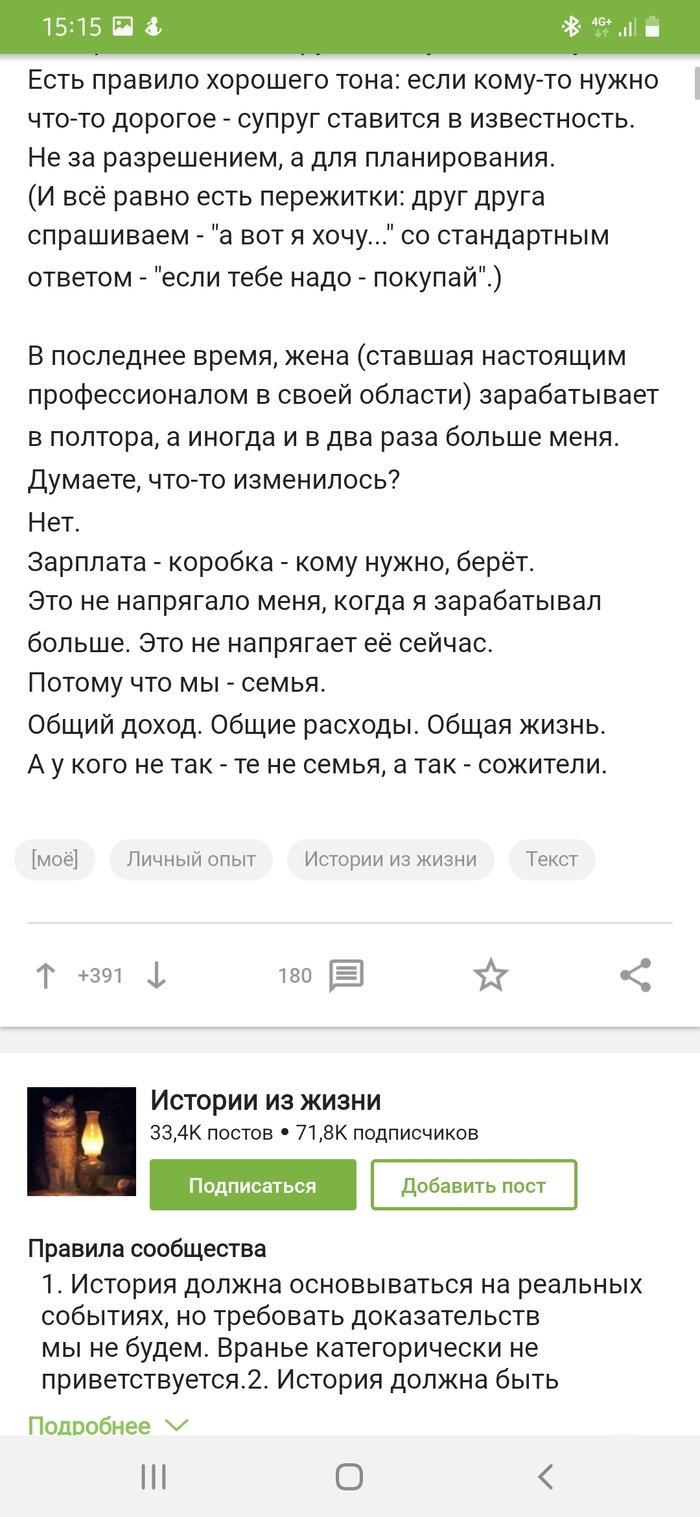Screen dimensions: 700x1517
Task: Open the Текст tag
Action: tap(552, 859)
